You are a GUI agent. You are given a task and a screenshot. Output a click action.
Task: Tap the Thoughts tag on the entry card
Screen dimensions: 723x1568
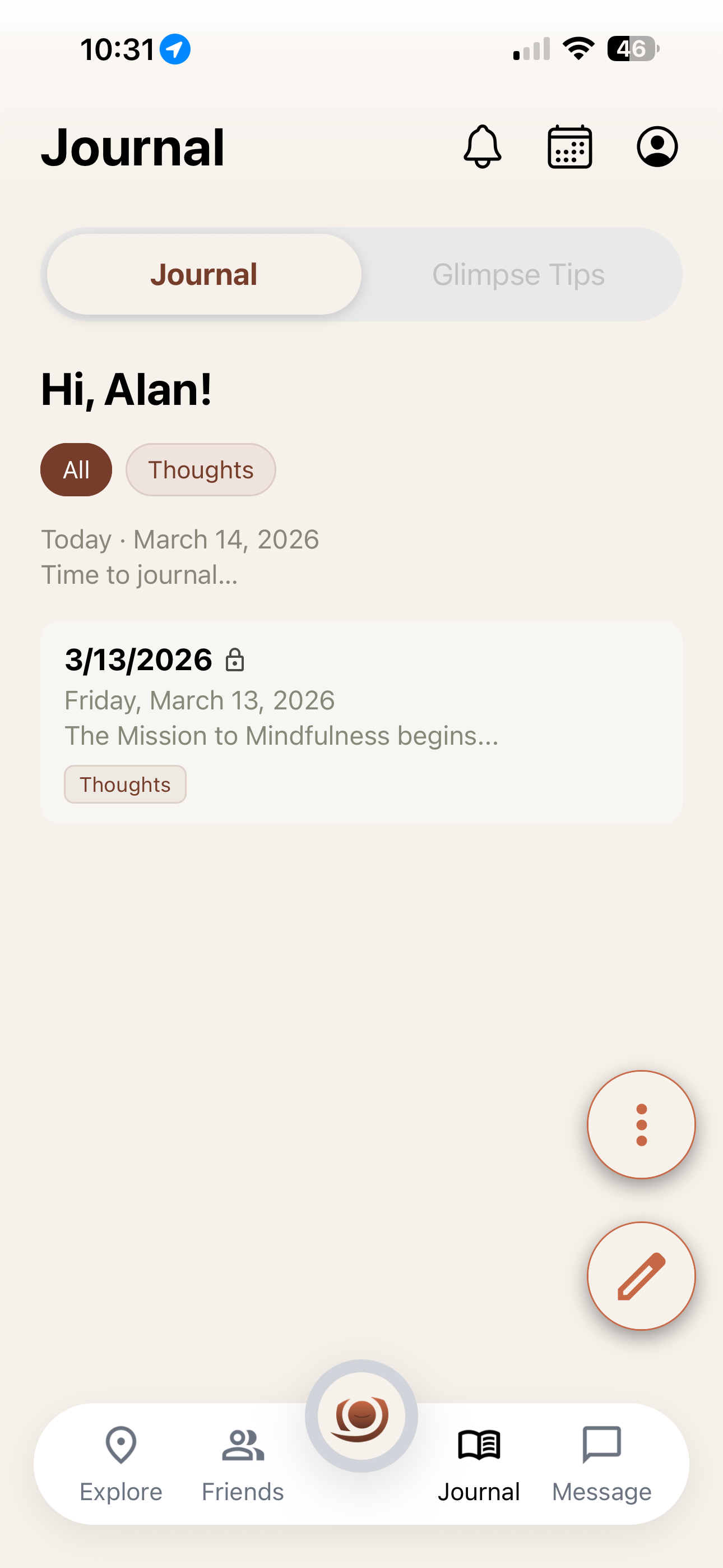click(125, 784)
